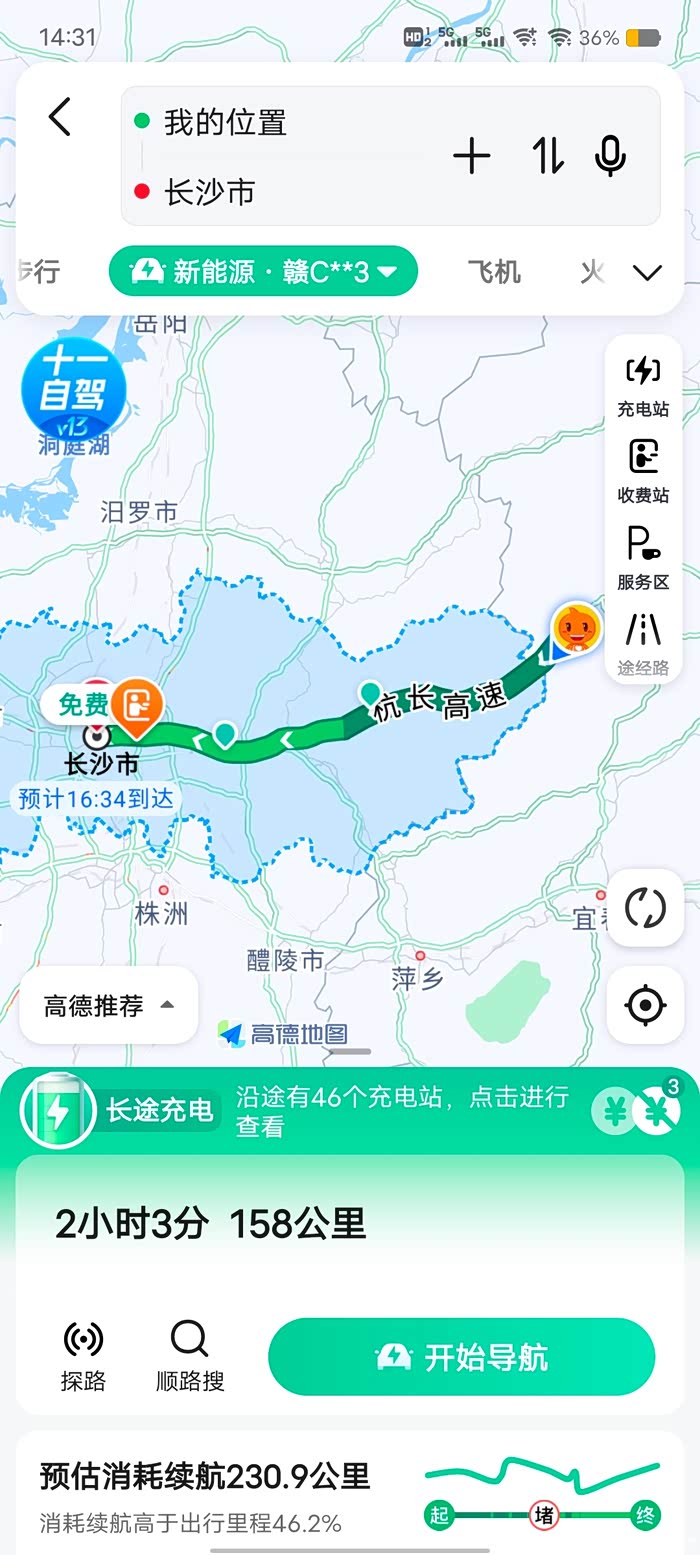Change the destination 长沙市

coord(210,192)
